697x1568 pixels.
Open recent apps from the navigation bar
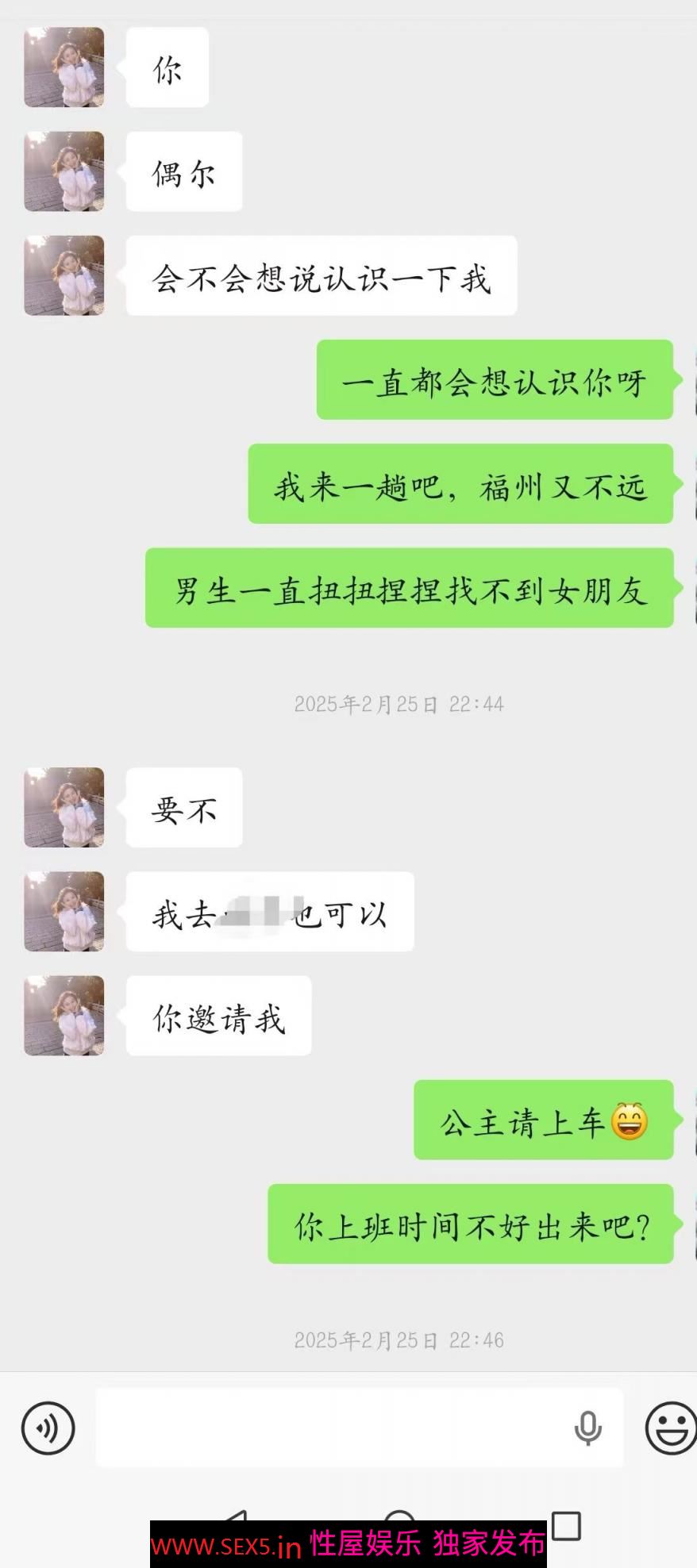566,1525
